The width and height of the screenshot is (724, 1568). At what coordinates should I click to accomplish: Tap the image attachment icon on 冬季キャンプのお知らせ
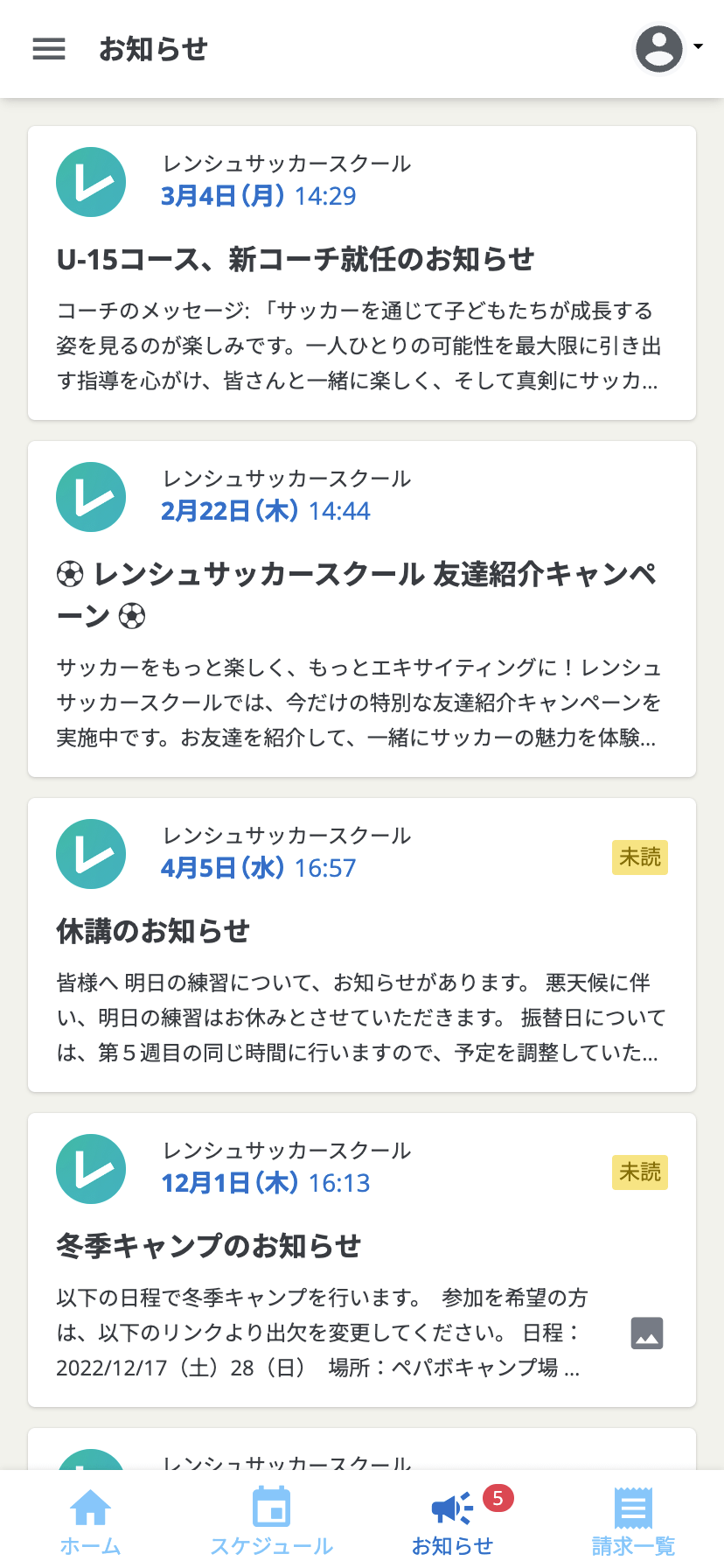click(646, 1333)
